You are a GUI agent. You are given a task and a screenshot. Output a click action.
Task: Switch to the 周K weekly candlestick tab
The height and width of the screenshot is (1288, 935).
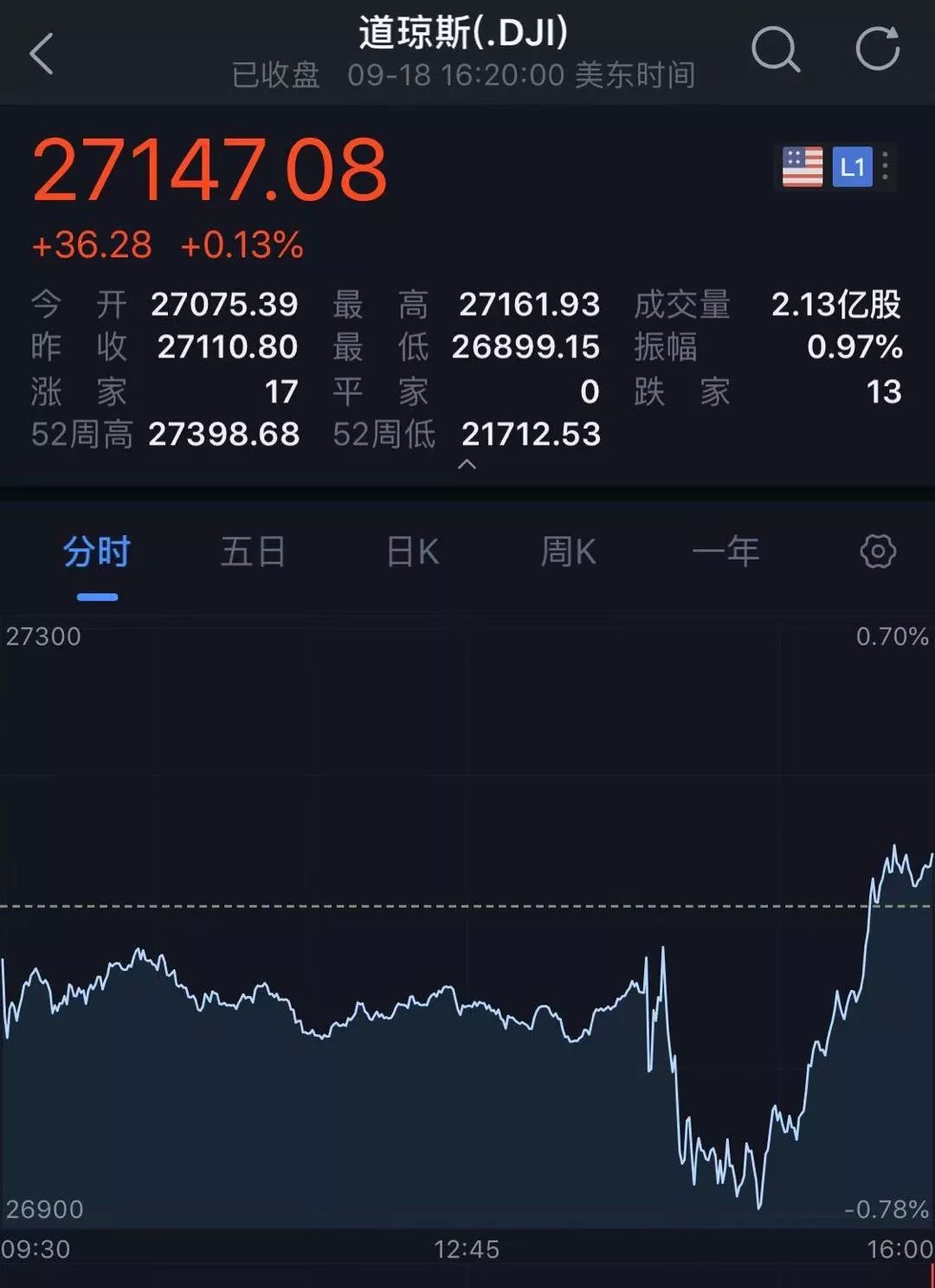(x=569, y=552)
